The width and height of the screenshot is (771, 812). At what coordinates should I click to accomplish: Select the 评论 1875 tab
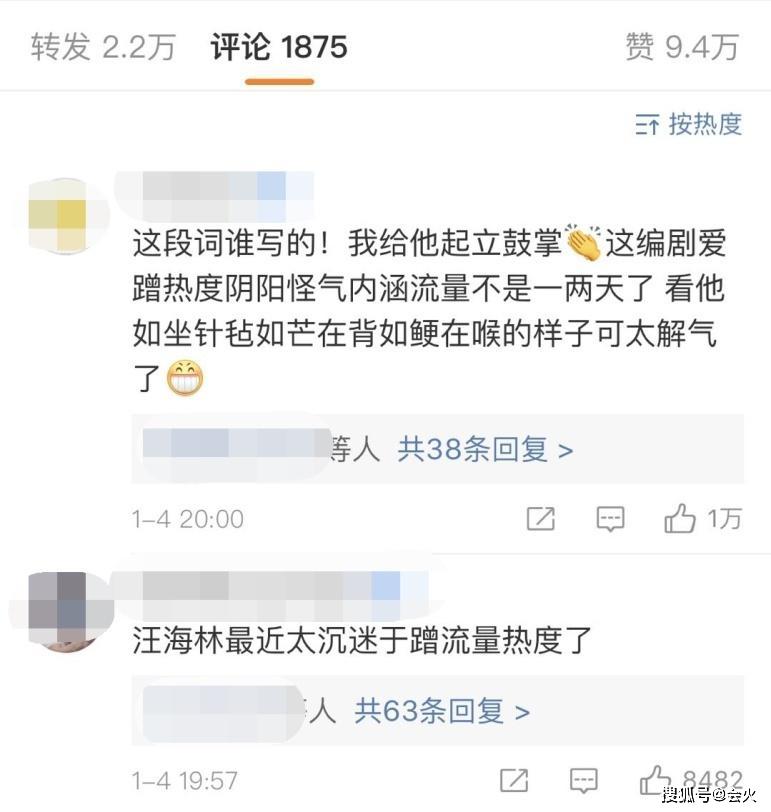click(279, 47)
